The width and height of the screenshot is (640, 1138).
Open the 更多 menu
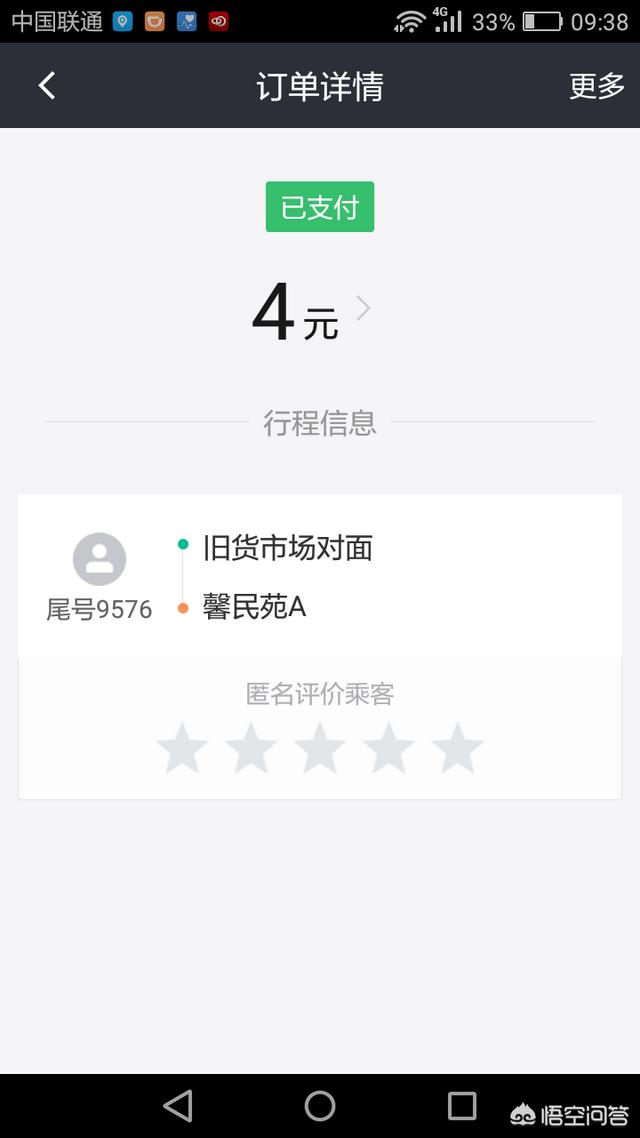pos(597,86)
